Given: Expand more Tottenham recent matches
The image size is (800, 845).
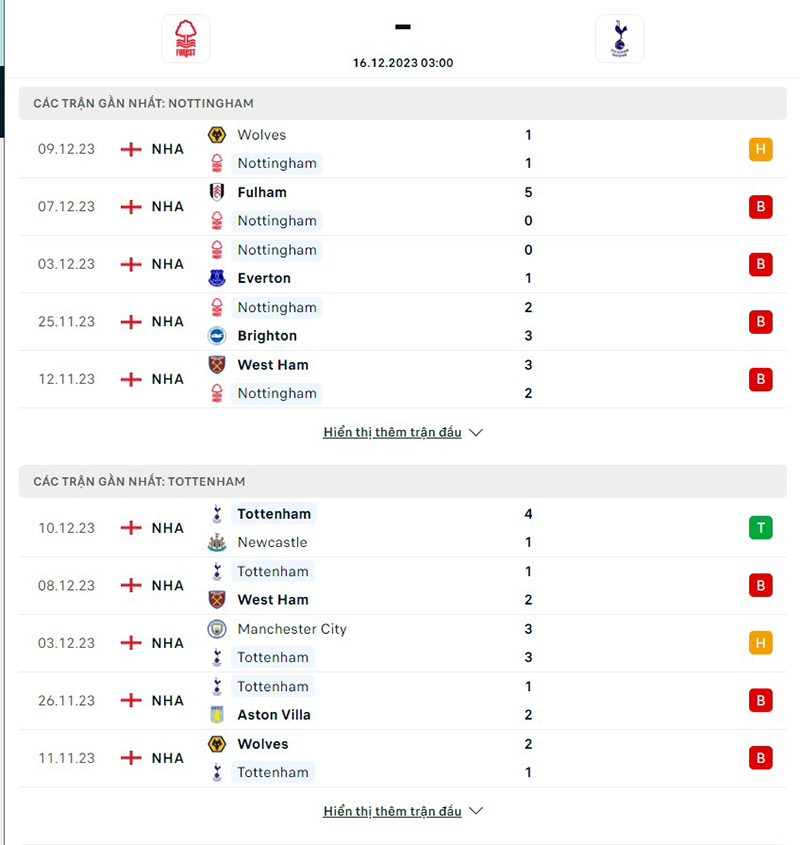Looking at the screenshot, I should [402, 812].
